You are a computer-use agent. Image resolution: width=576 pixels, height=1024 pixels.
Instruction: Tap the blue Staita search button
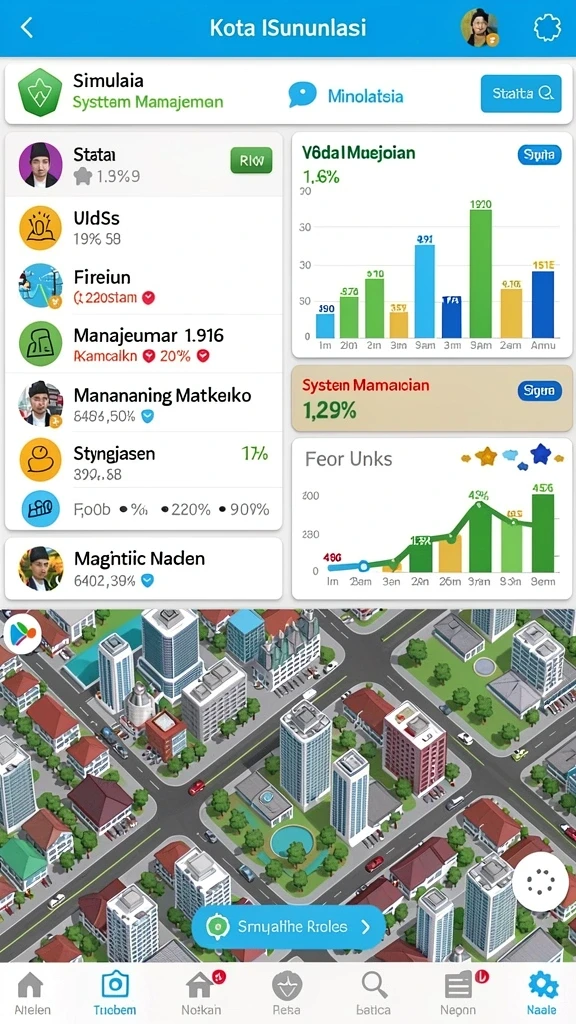coord(521,93)
